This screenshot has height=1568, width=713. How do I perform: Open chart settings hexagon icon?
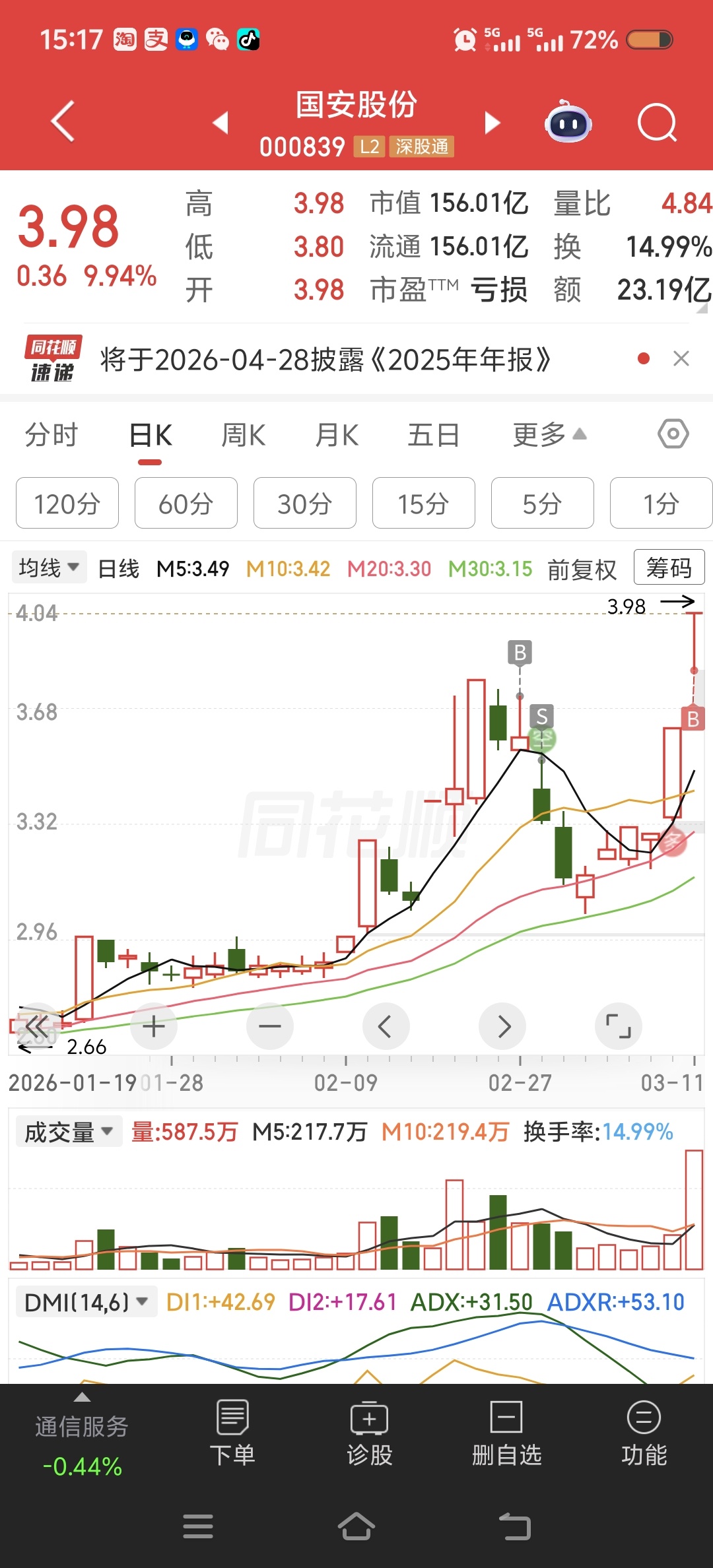(673, 434)
